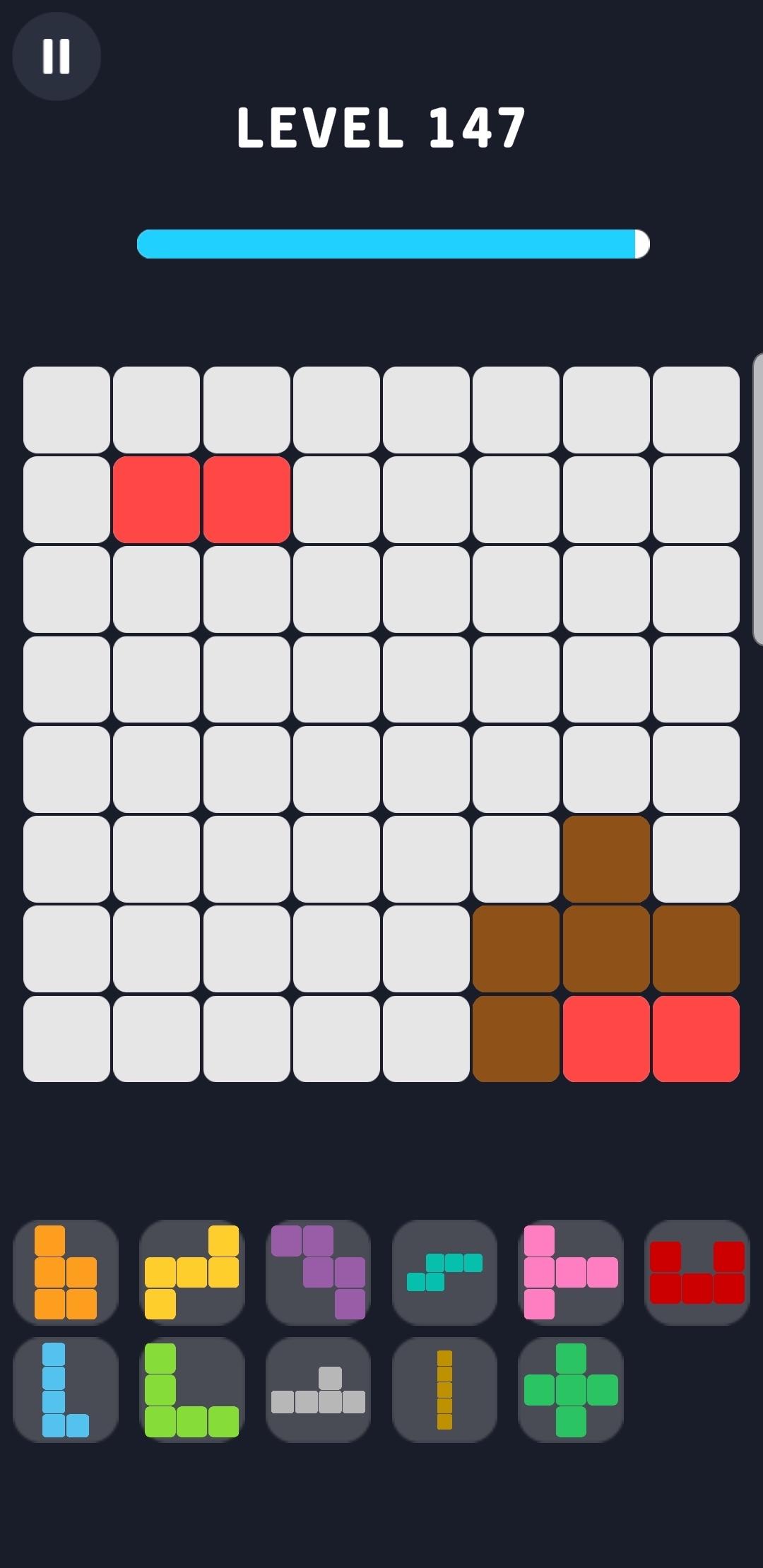Click the red block in the top-left area
The height and width of the screenshot is (1568, 763).
pos(157,499)
